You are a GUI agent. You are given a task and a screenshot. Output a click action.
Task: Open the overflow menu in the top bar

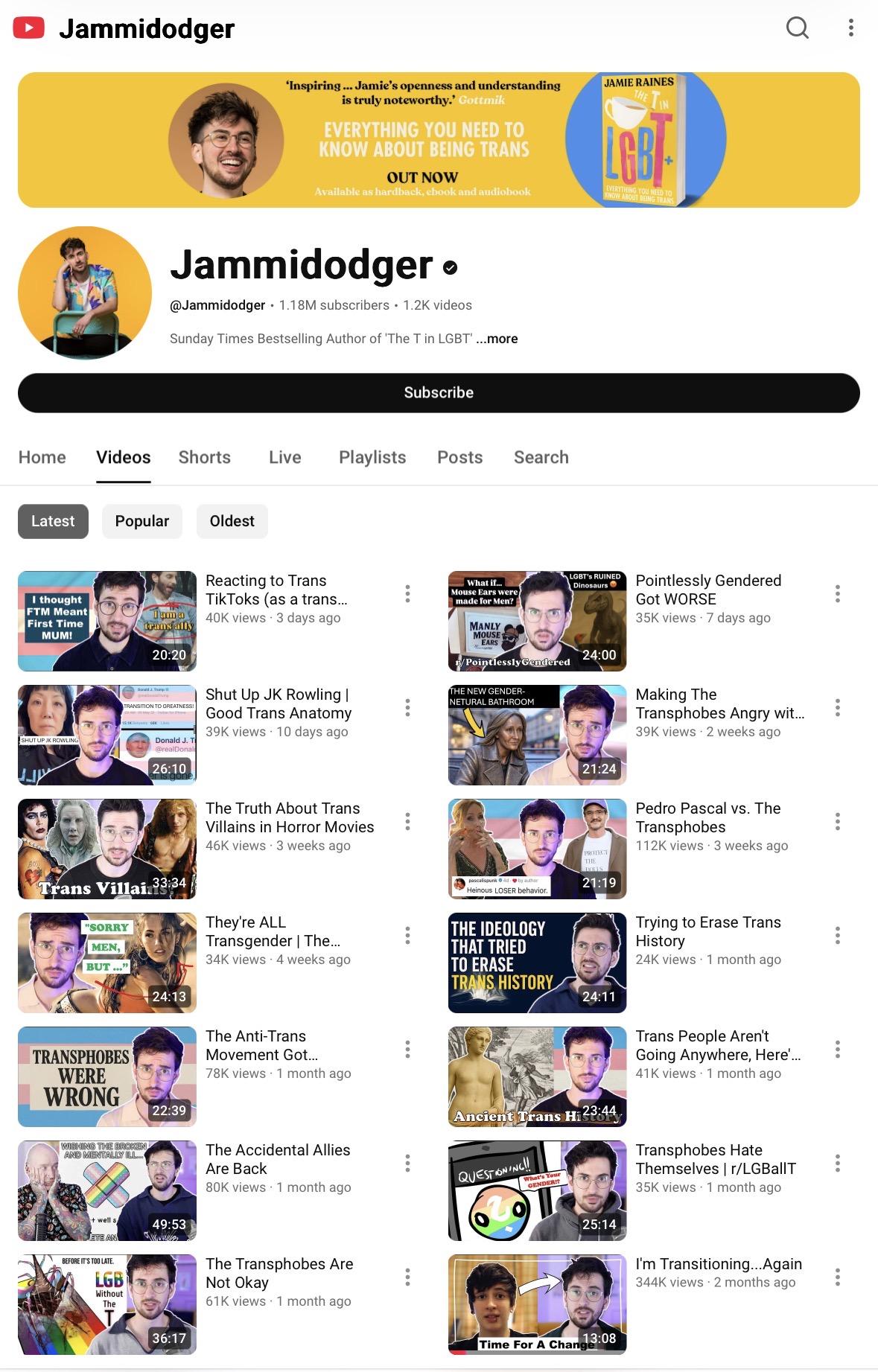pyautogui.click(x=850, y=28)
